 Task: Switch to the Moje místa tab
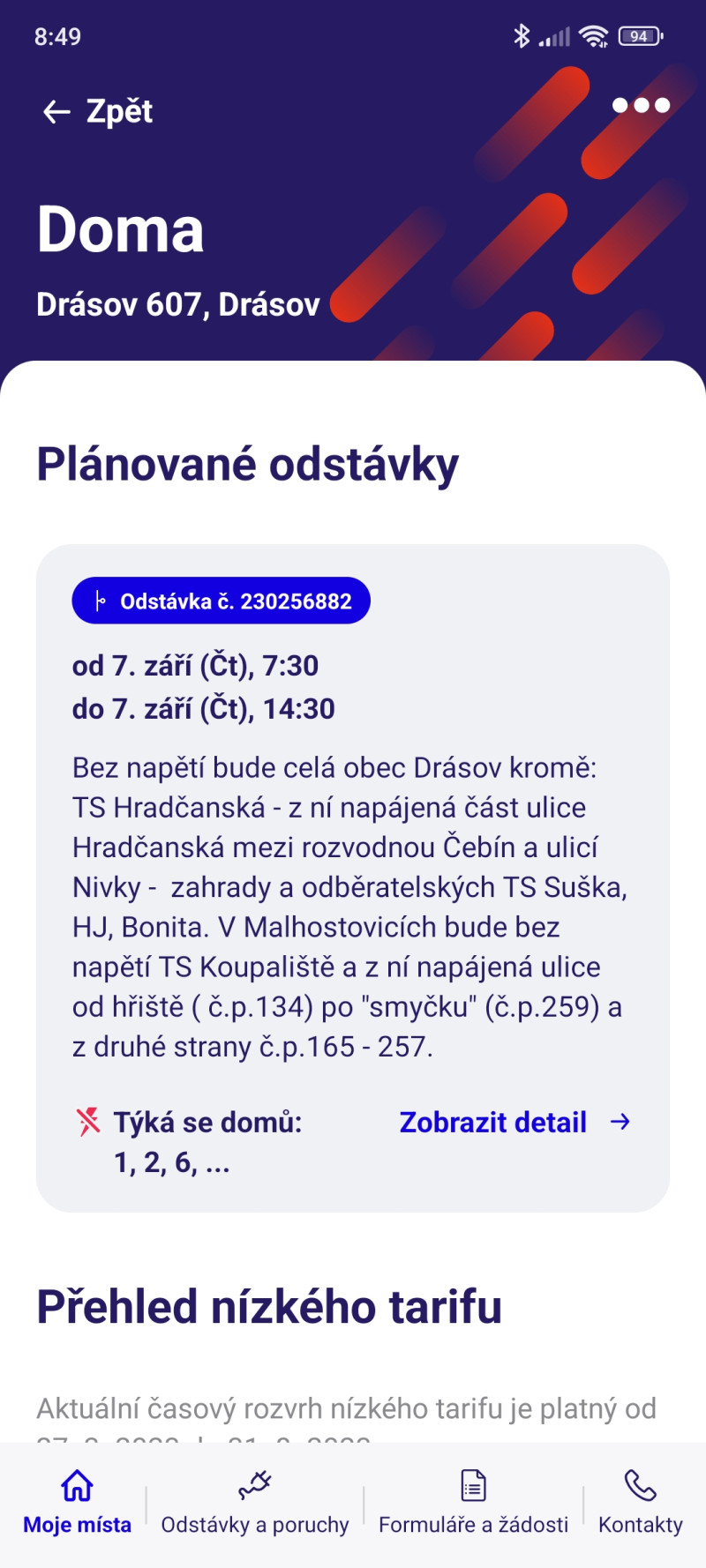click(77, 1505)
